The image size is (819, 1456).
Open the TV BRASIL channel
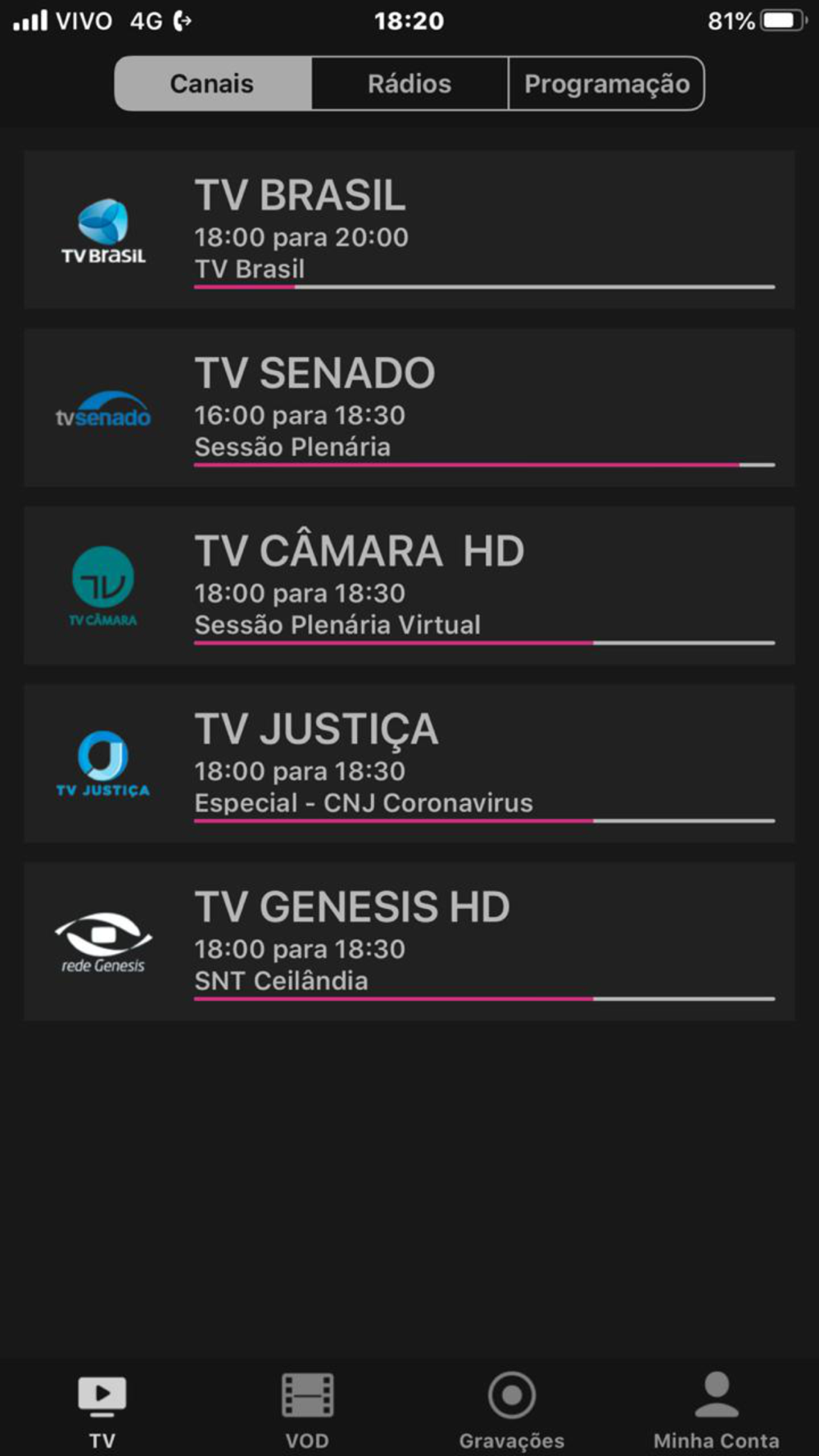point(409,229)
